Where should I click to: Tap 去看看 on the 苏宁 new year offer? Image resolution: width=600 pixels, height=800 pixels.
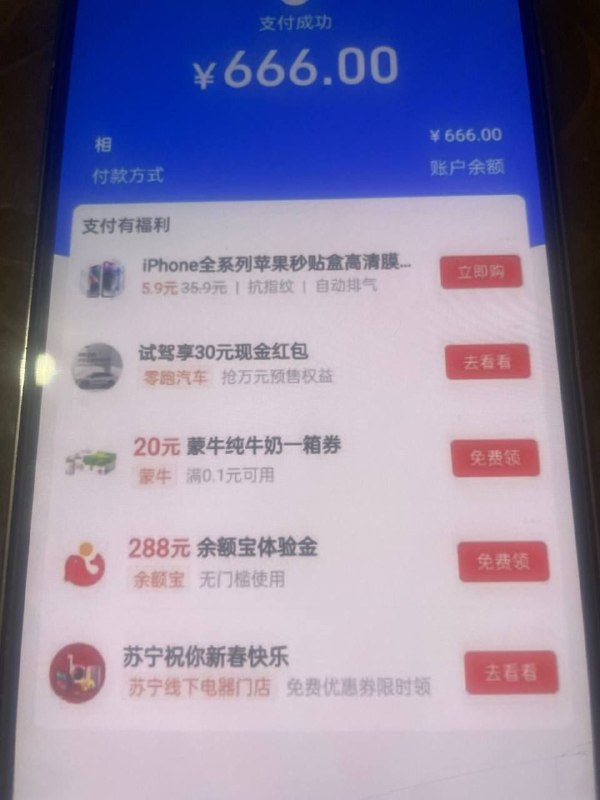point(510,671)
